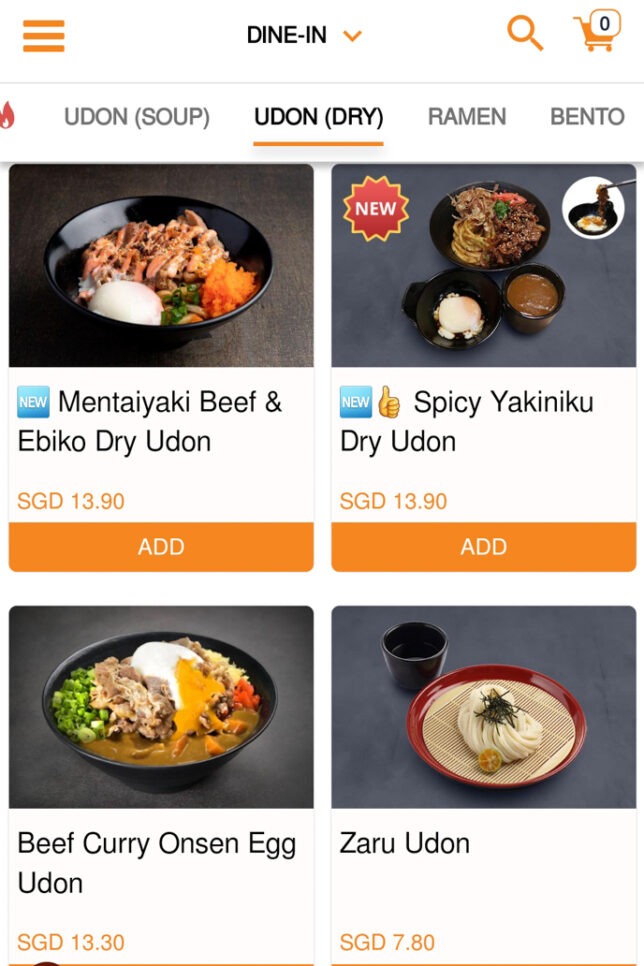Image resolution: width=644 pixels, height=966 pixels.
Task: Switch to the UDON (SOUP) tab
Action: pyautogui.click(x=137, y=117)
